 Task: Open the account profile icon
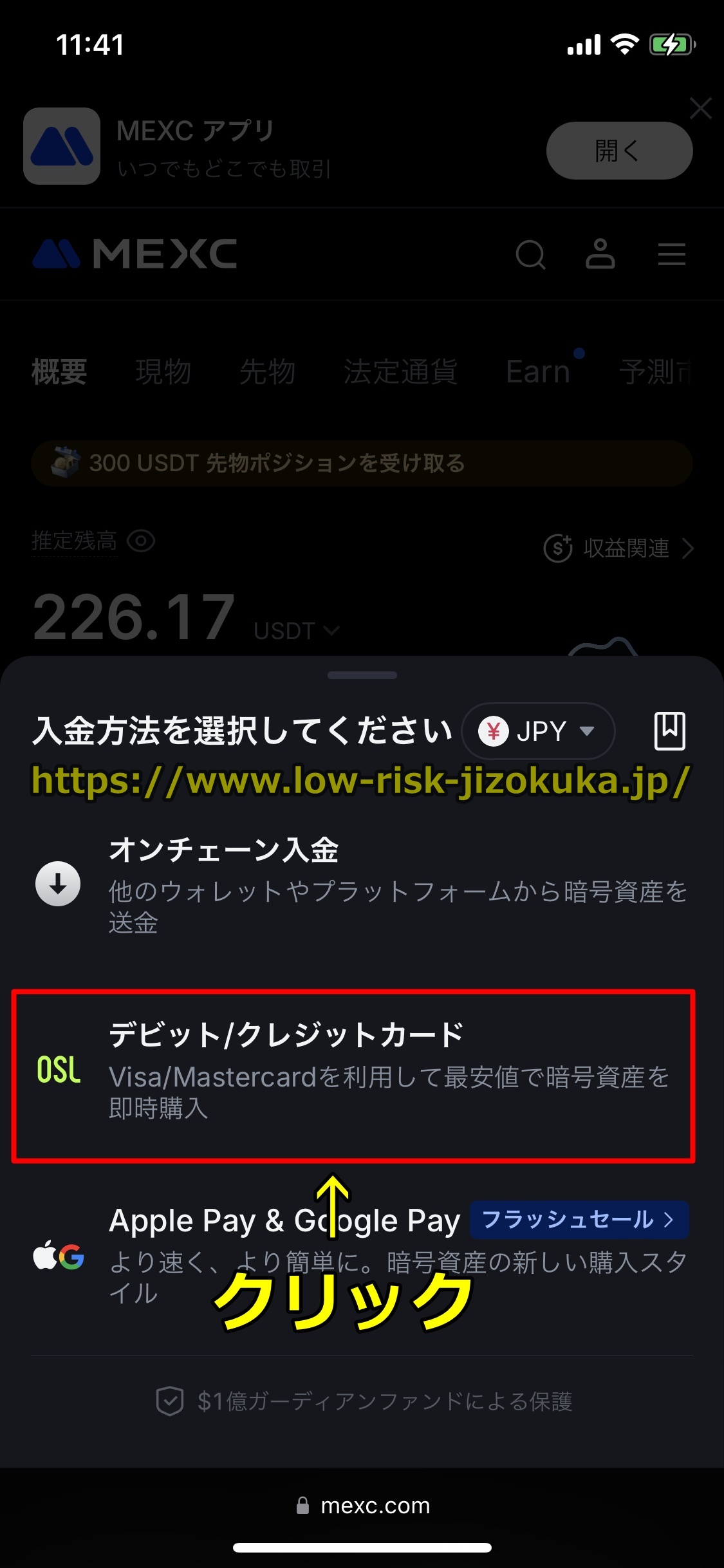click(600, 254)
